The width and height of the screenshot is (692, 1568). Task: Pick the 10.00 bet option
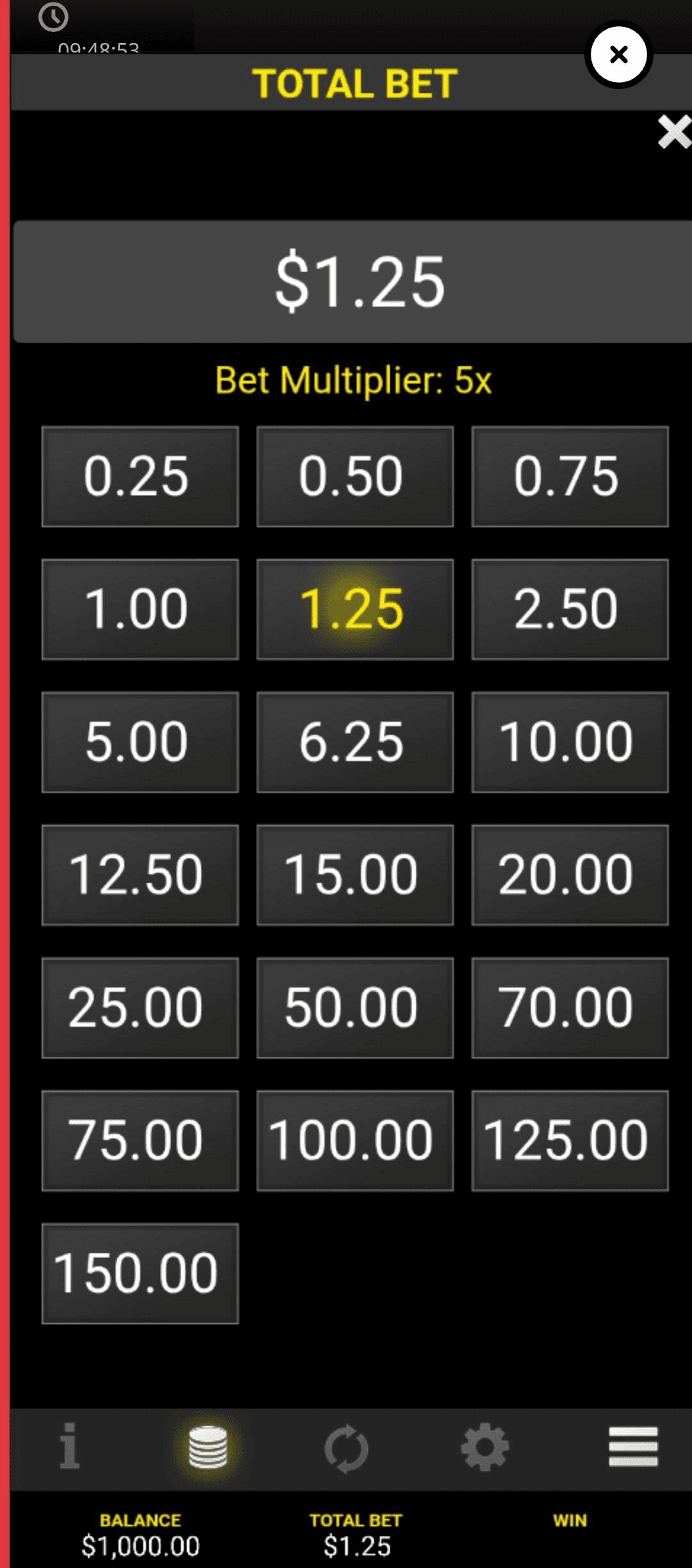(x=570, y=742)
